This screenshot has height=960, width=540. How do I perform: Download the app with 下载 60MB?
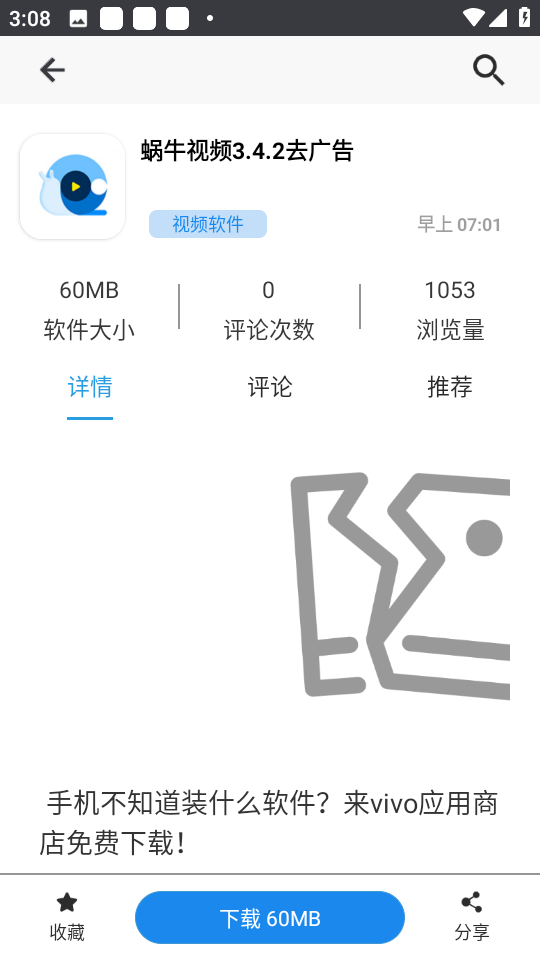tap(270, 918)
